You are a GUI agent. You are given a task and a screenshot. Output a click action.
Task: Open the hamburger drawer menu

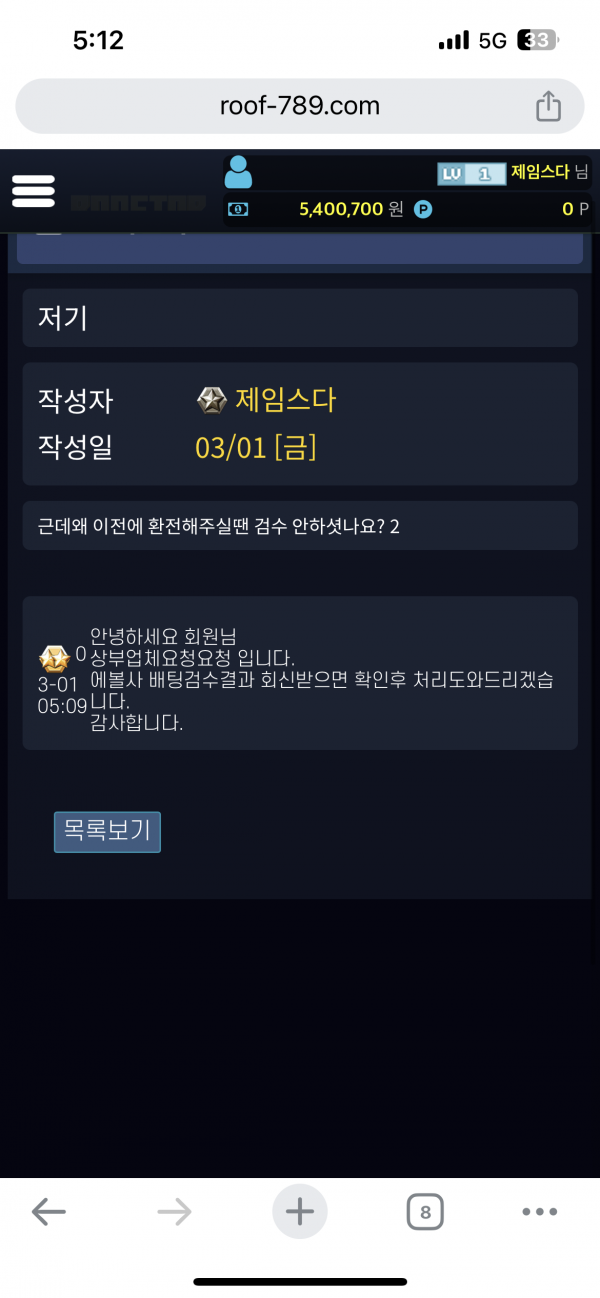33,190
